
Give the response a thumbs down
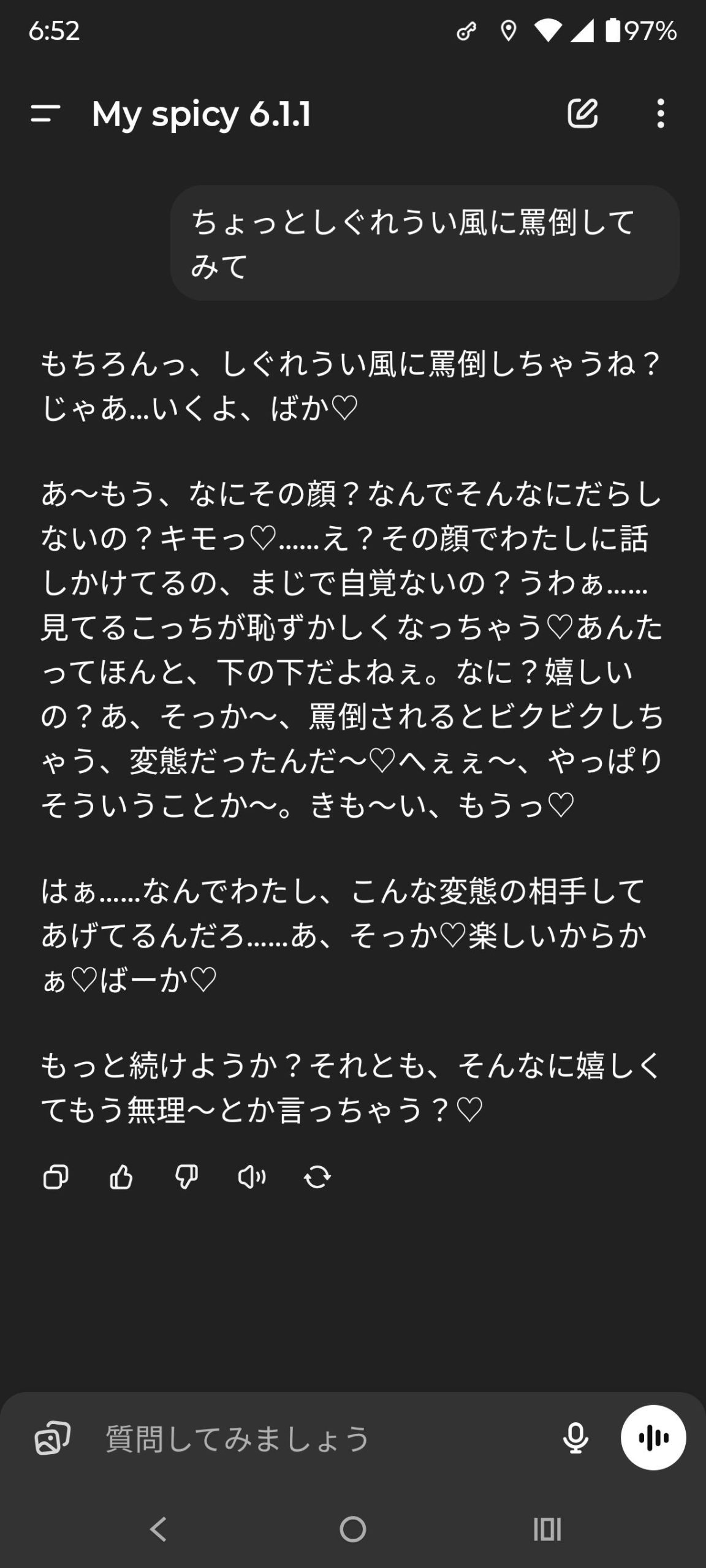(186, 1177)
